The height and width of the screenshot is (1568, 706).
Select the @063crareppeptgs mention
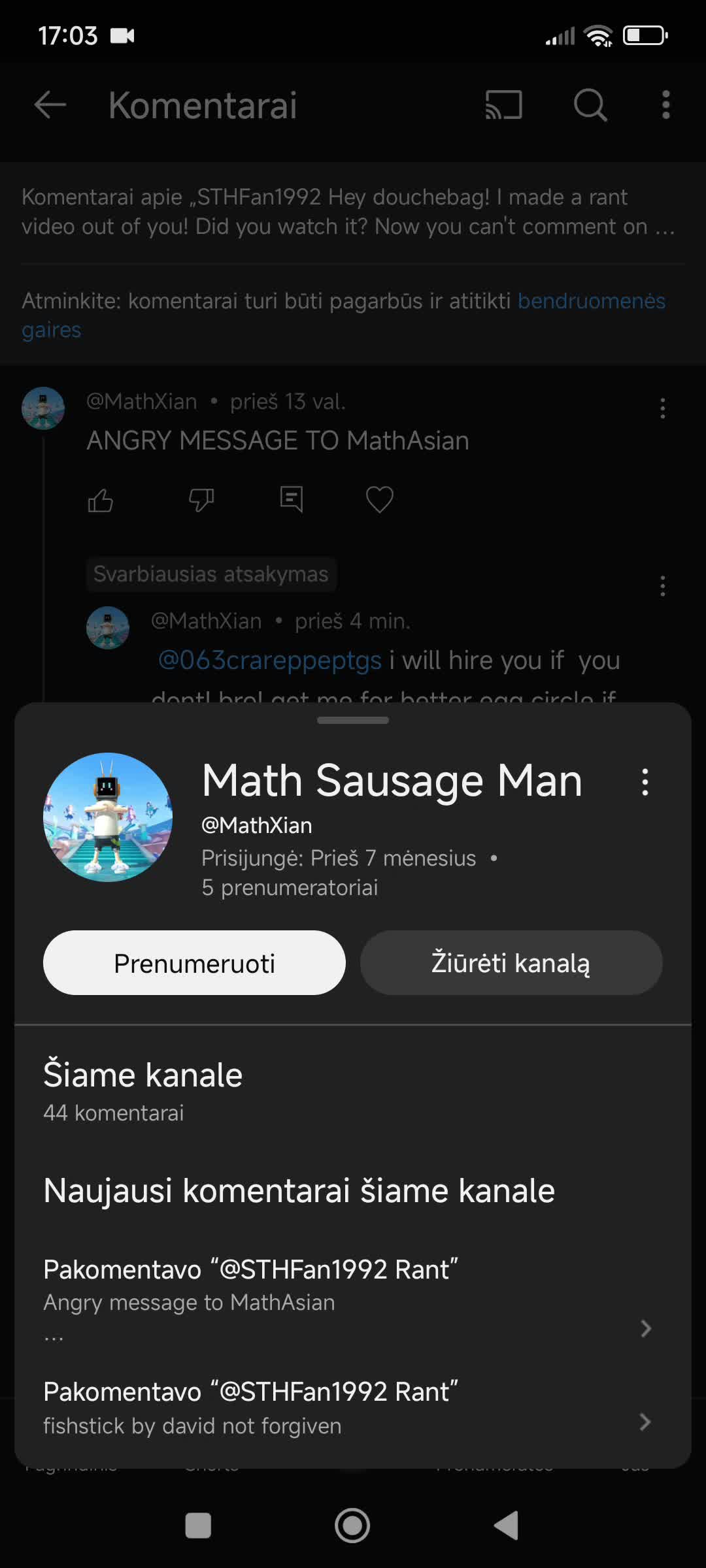(270, 661)
